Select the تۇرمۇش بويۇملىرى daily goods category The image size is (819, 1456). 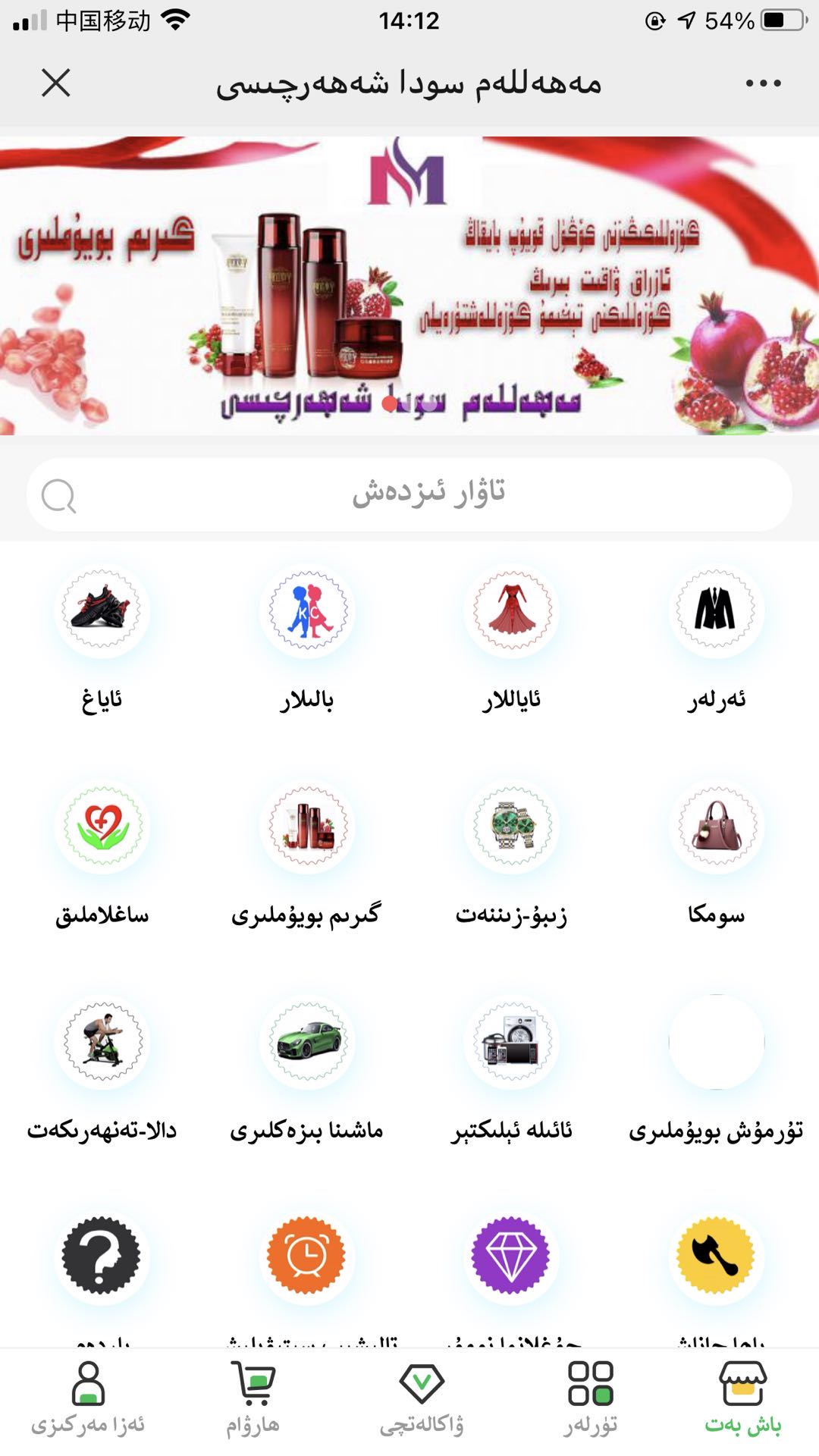tap(717, 1042)
